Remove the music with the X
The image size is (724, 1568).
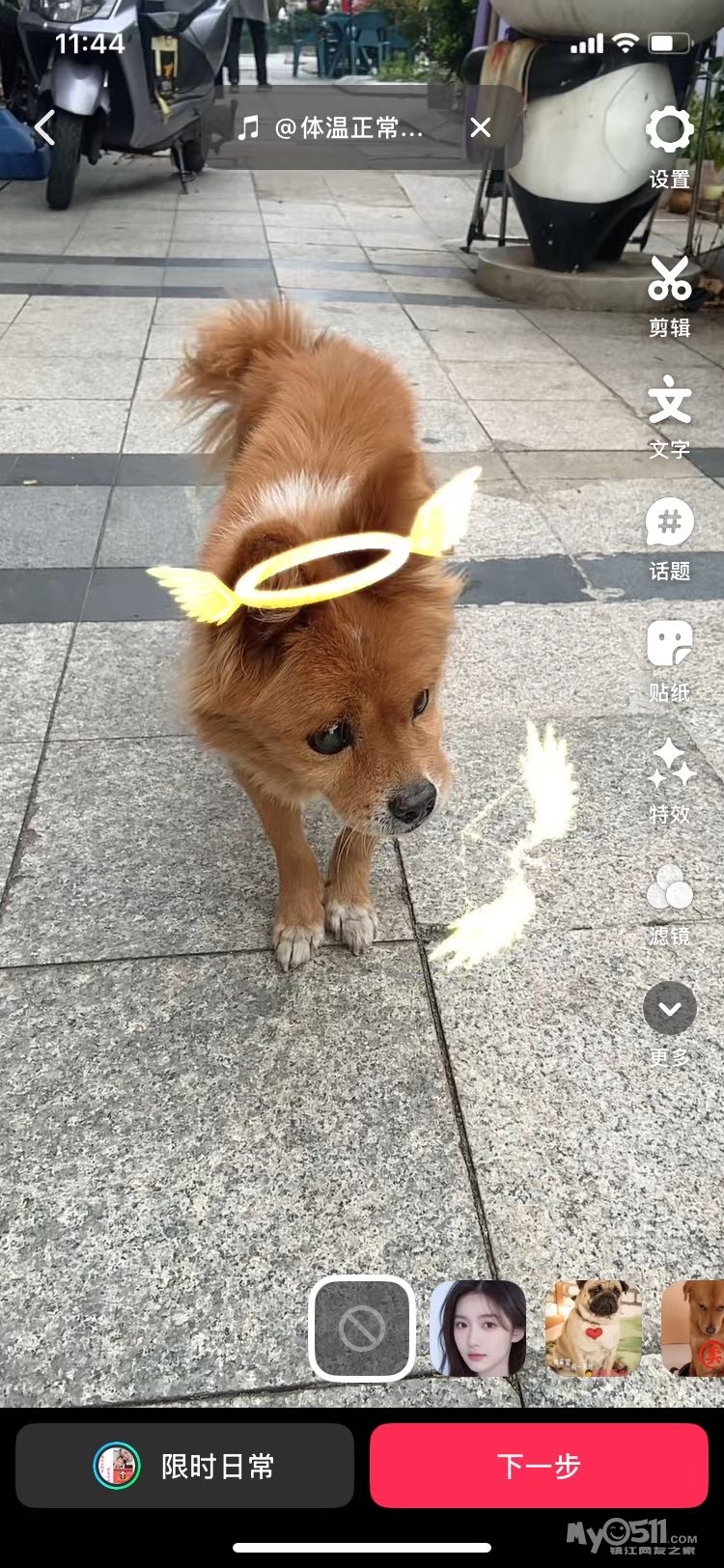[x=481, y=127]
